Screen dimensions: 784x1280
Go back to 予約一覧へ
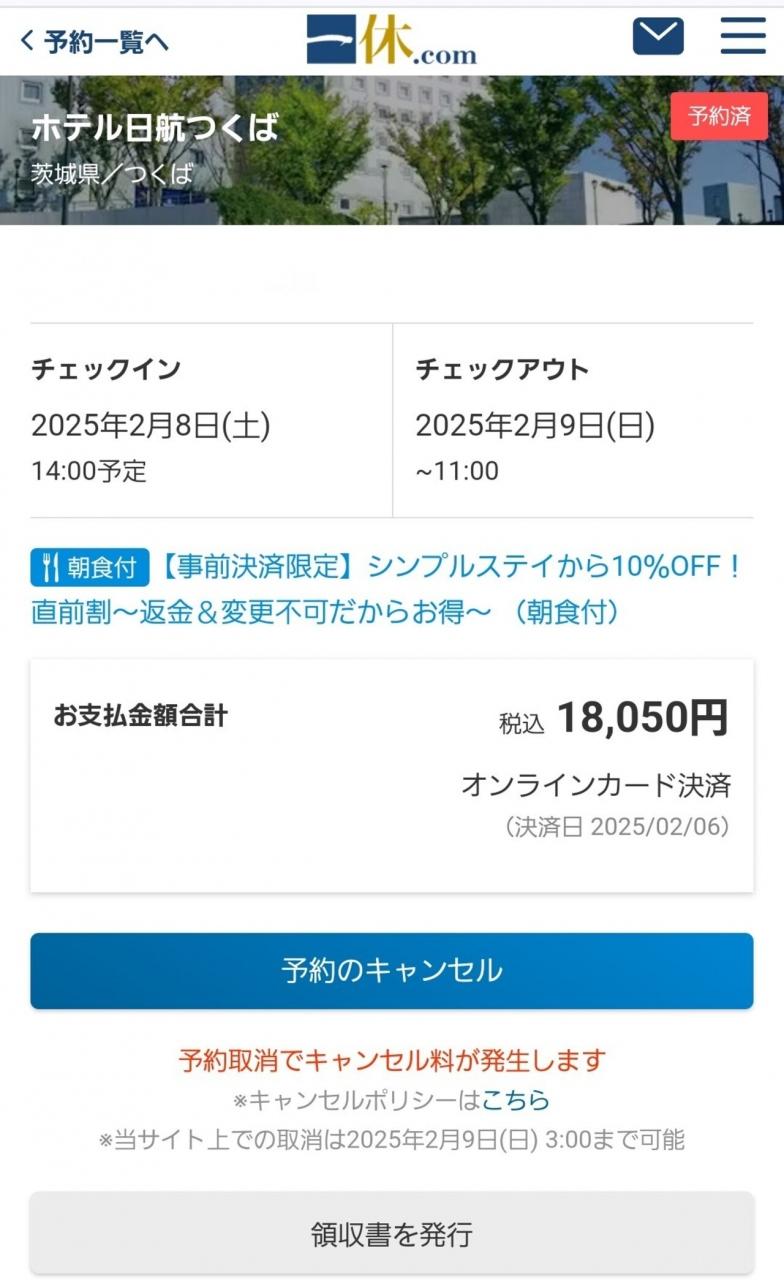click(94, 41)
